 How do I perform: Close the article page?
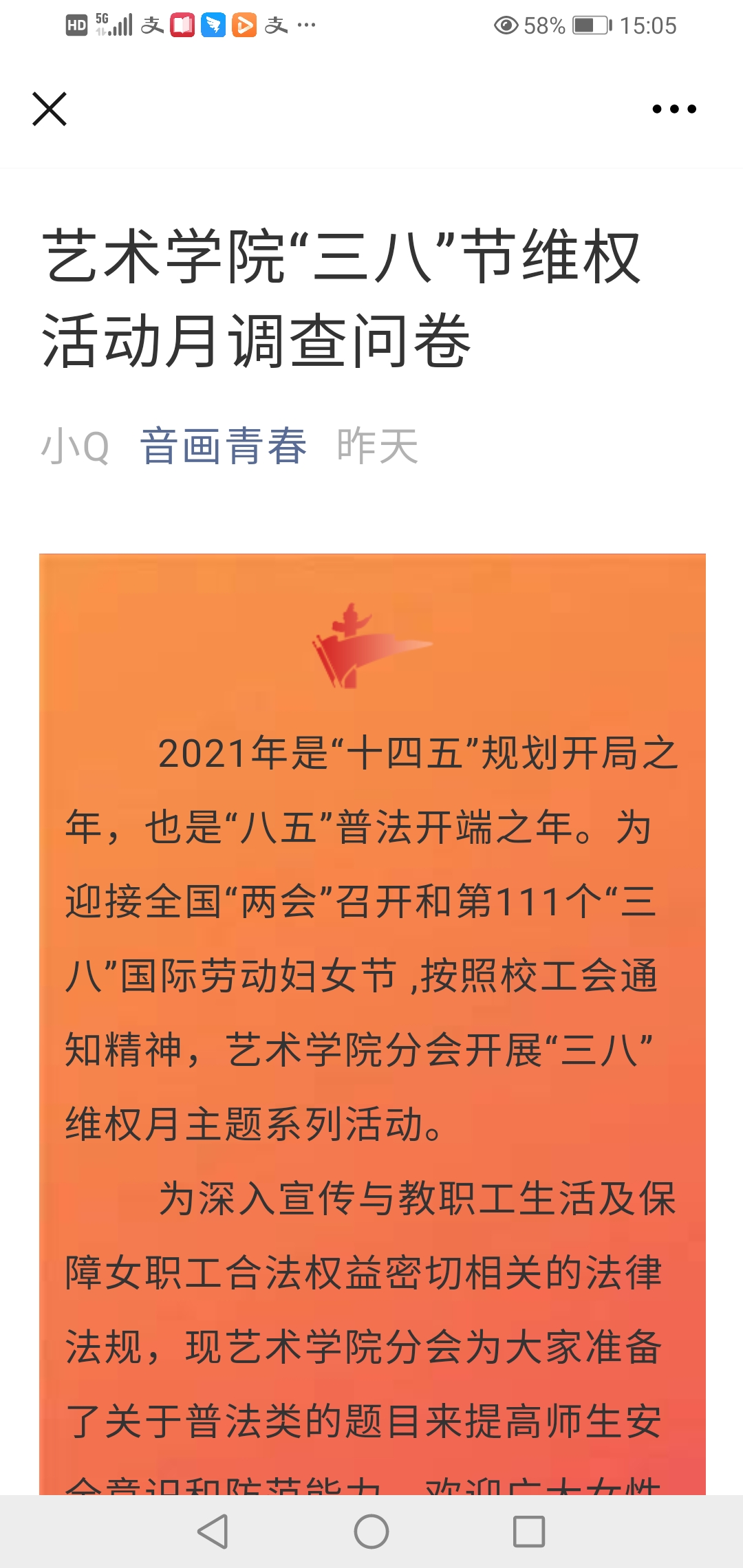coord(50,109)
